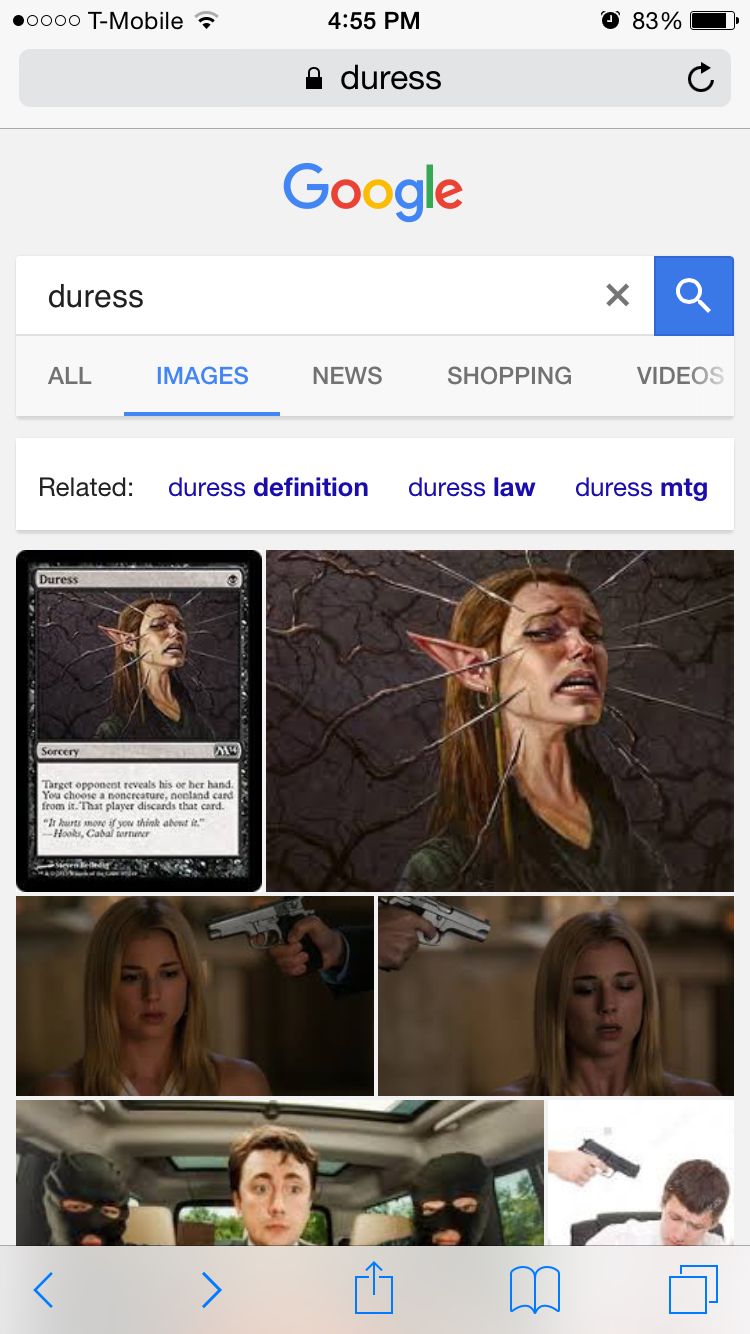Switch to the VIDEOS tab
The height and width of the screenshot is (1334, 750).
(x=680, y=376)
